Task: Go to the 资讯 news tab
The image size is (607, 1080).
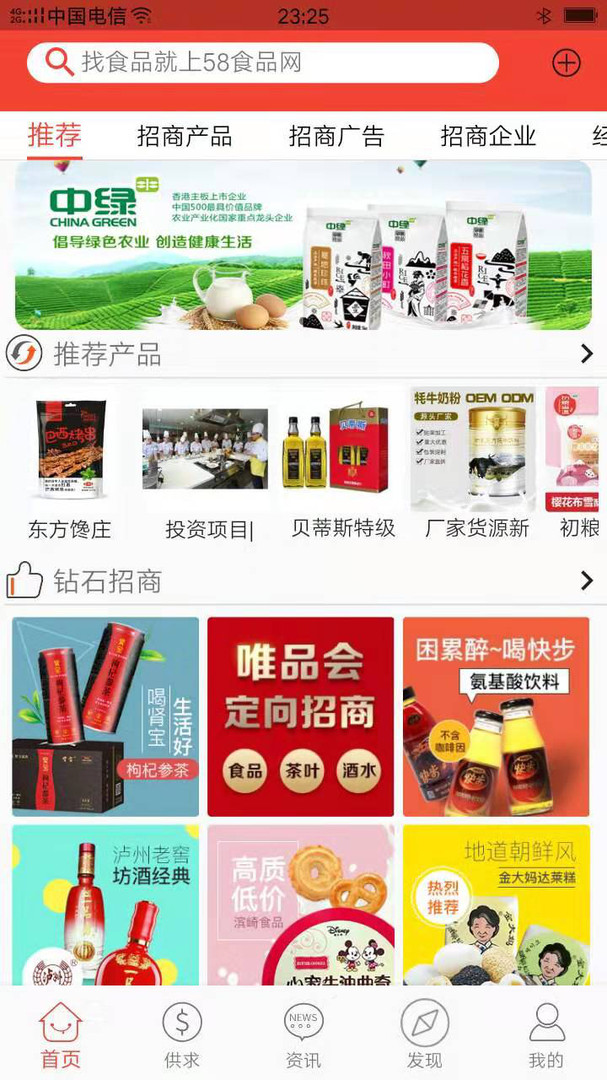Action: (x=303, y=1035)
